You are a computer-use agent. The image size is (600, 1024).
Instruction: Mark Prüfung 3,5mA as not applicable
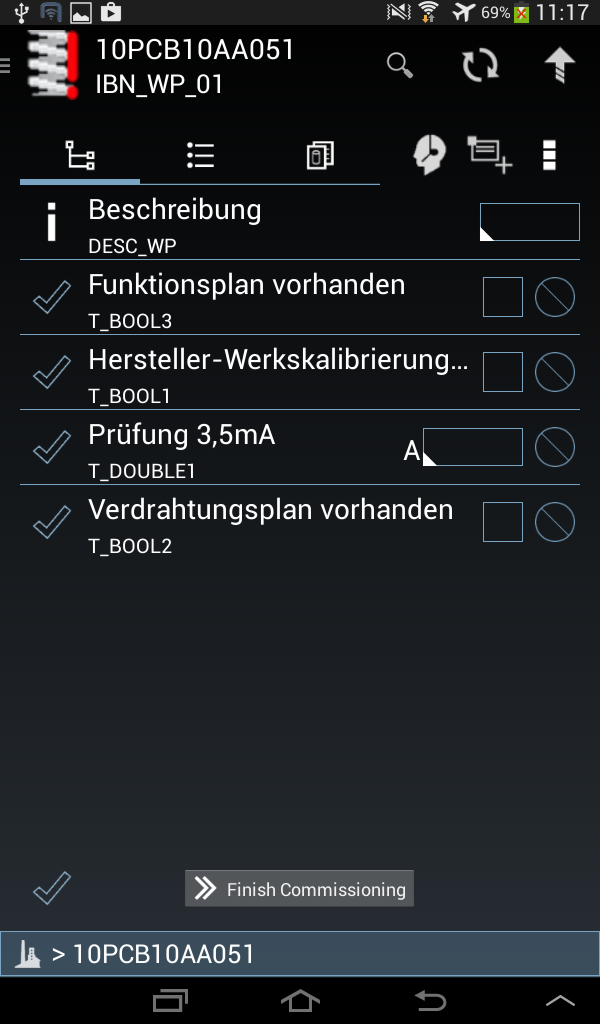(x=555, y=447)
